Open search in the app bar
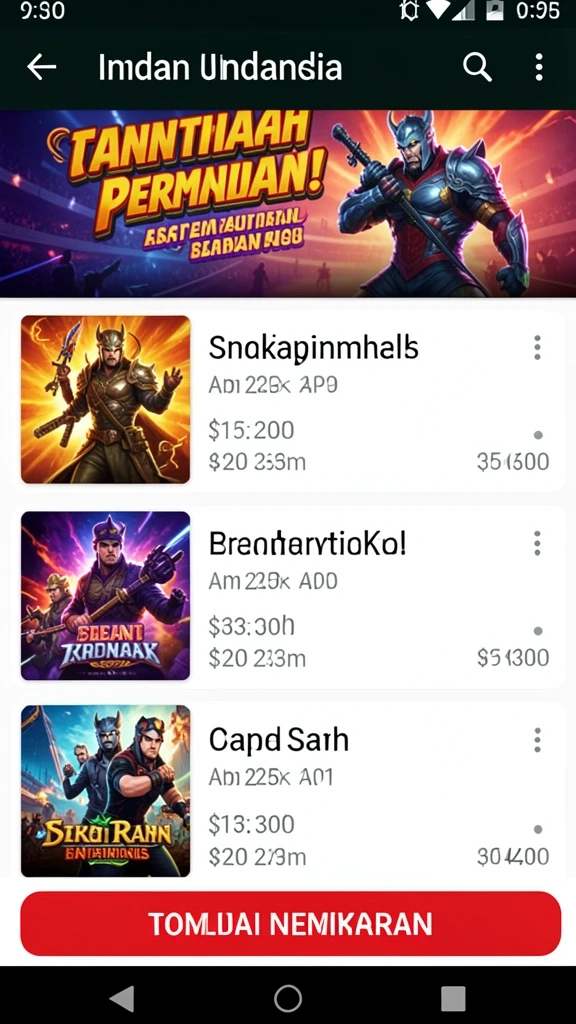This screenshot has height=1024, width=576. point(477,67)
